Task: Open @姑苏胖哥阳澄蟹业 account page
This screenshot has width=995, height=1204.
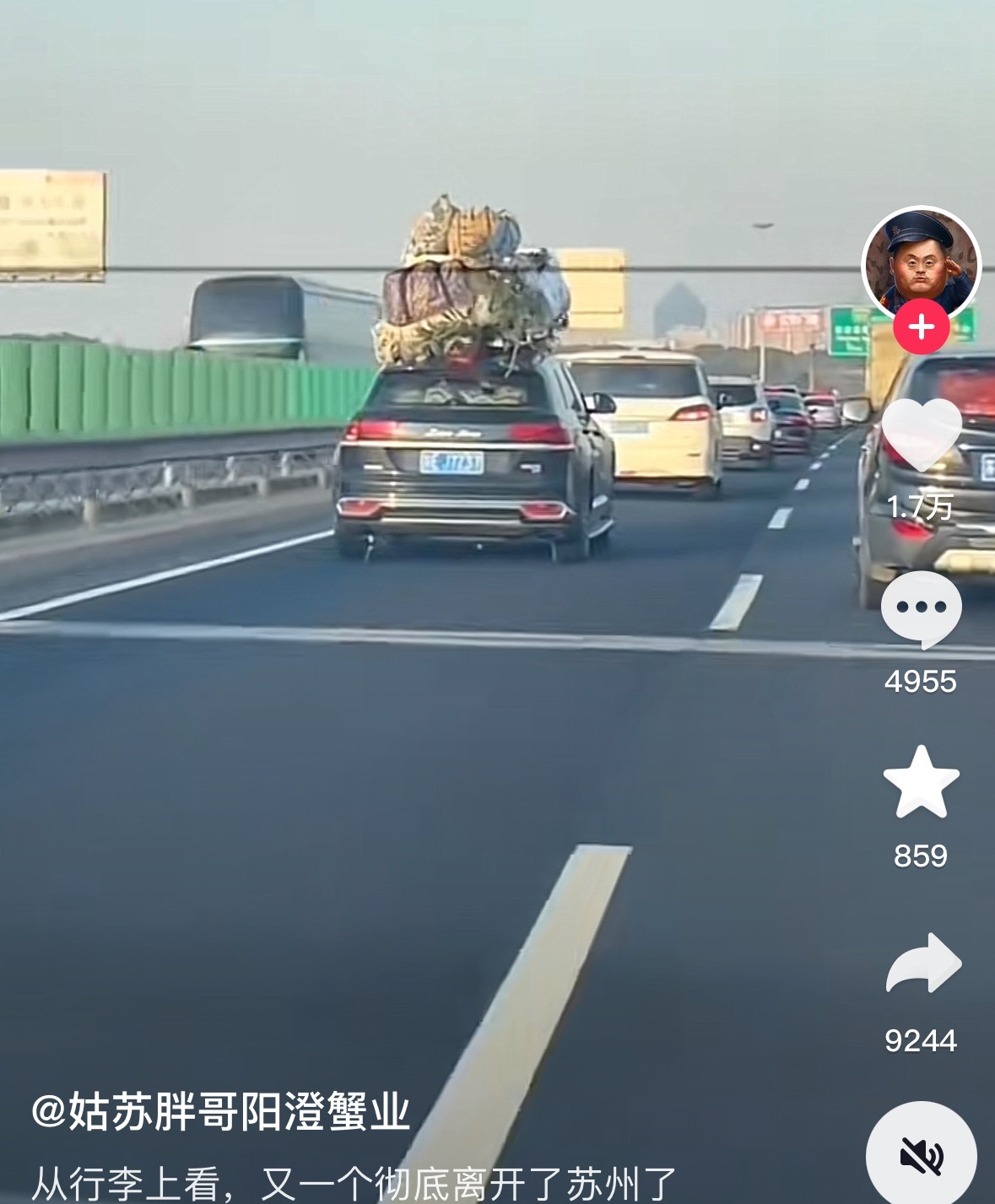Action: [x=220, y=1110]
